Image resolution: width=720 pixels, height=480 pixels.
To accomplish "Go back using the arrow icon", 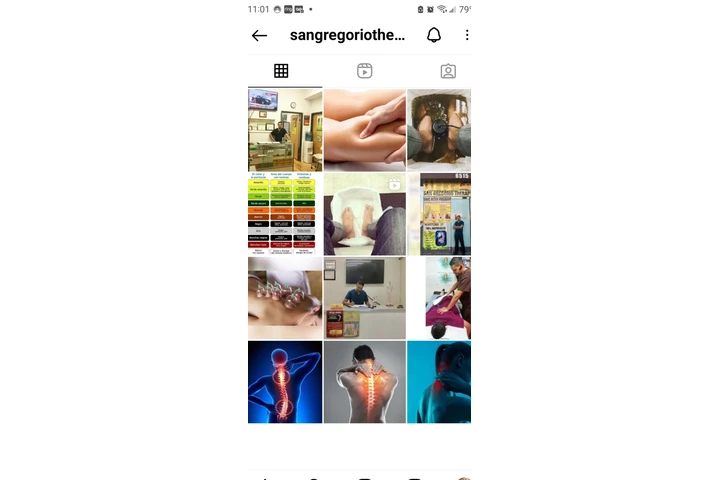I will pyautogui.click(x=259, y=35).
